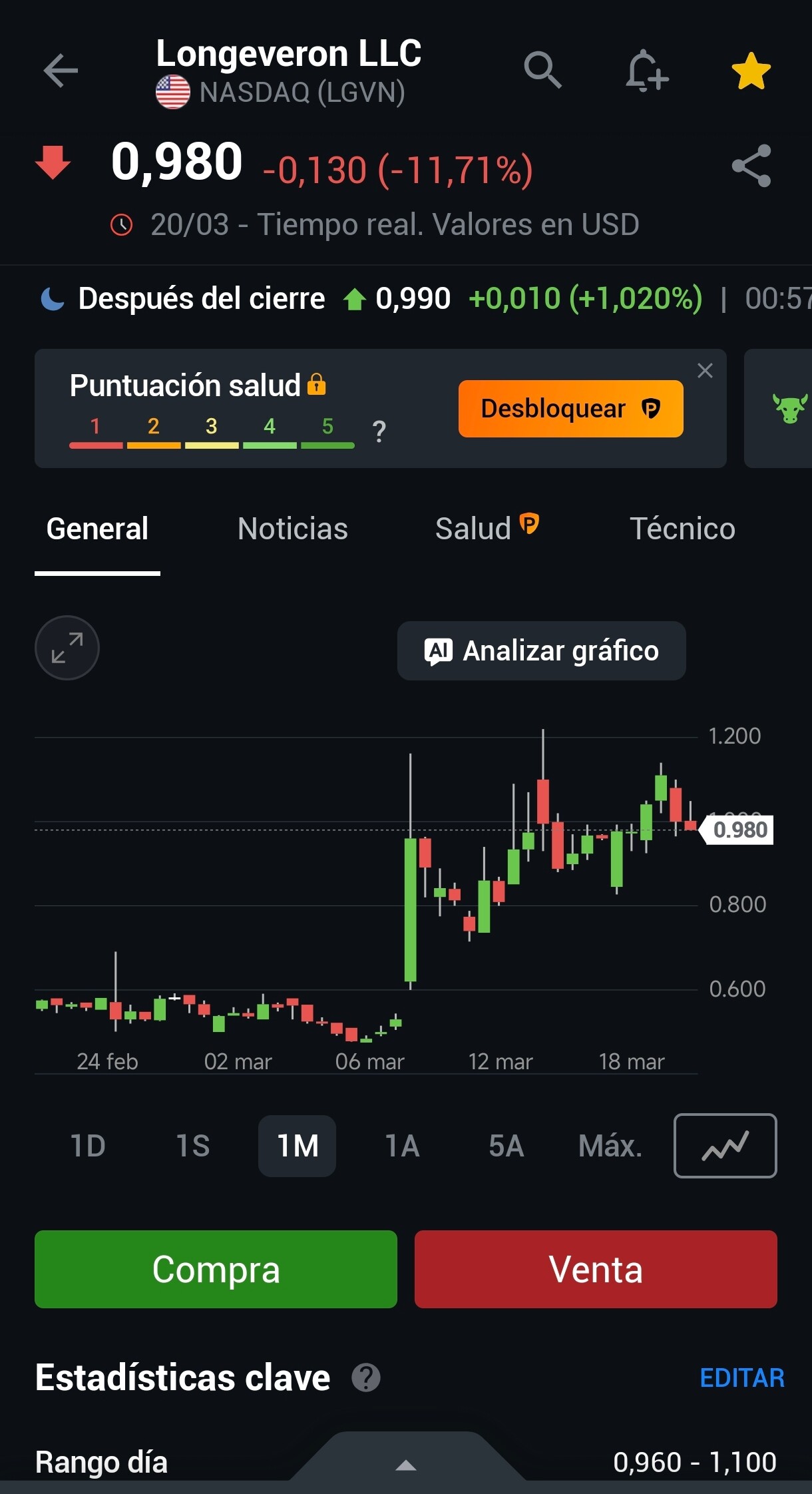Select the 1D chart range

click(x=88, y=1146)
